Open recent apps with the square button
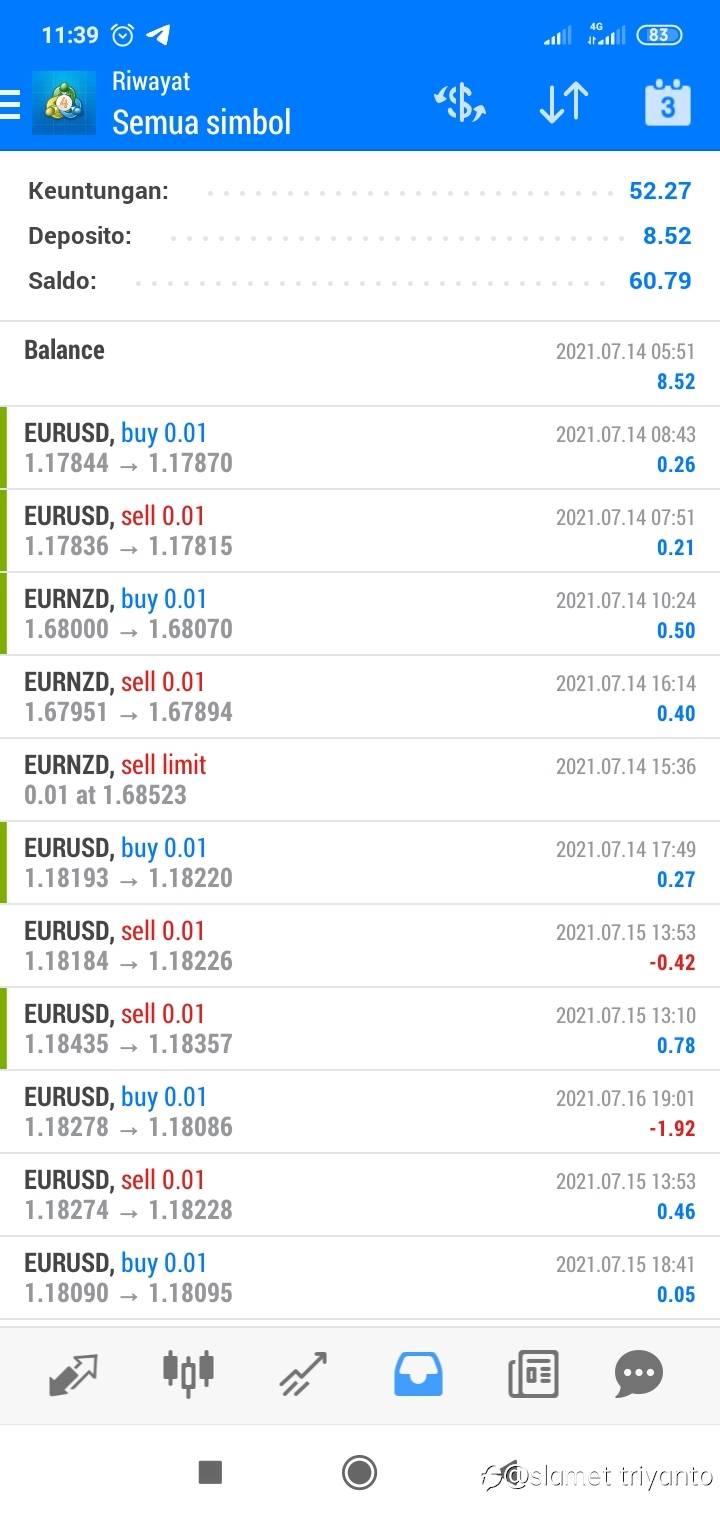Viewport: 720px width, 1520px height. pos(210,1472)
